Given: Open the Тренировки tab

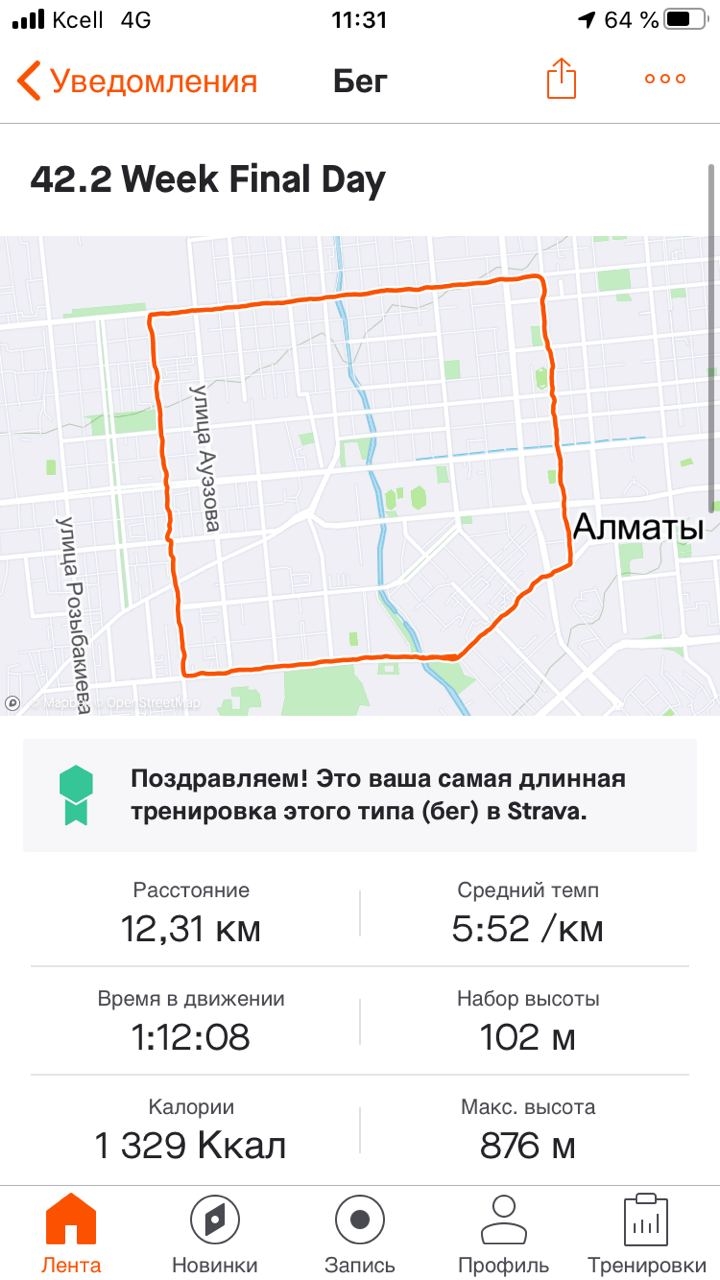Looking at the screenshot, I should 646,1232.
